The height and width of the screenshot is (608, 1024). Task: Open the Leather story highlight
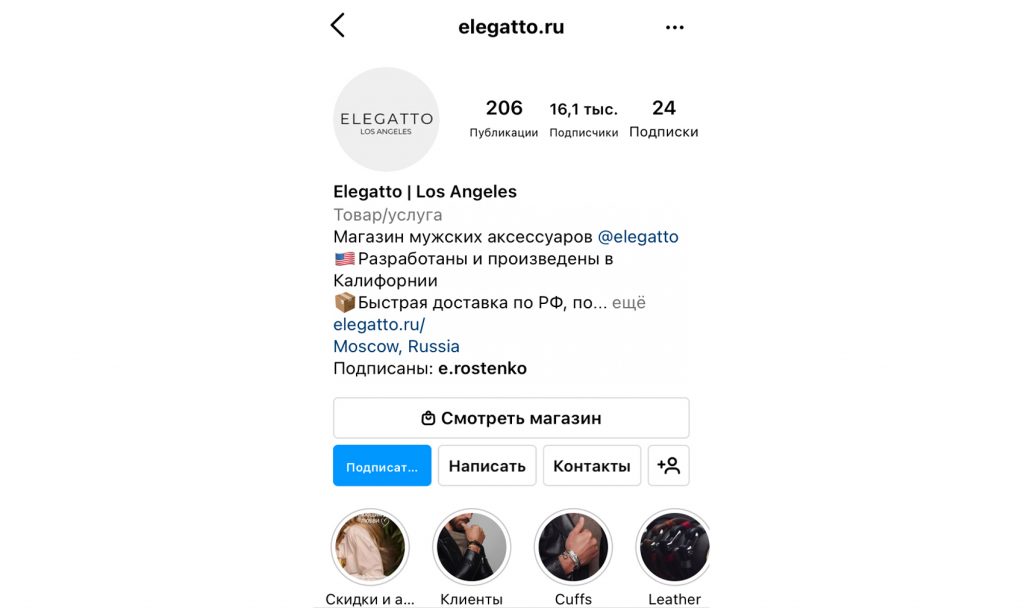click(x=674, y=548)
